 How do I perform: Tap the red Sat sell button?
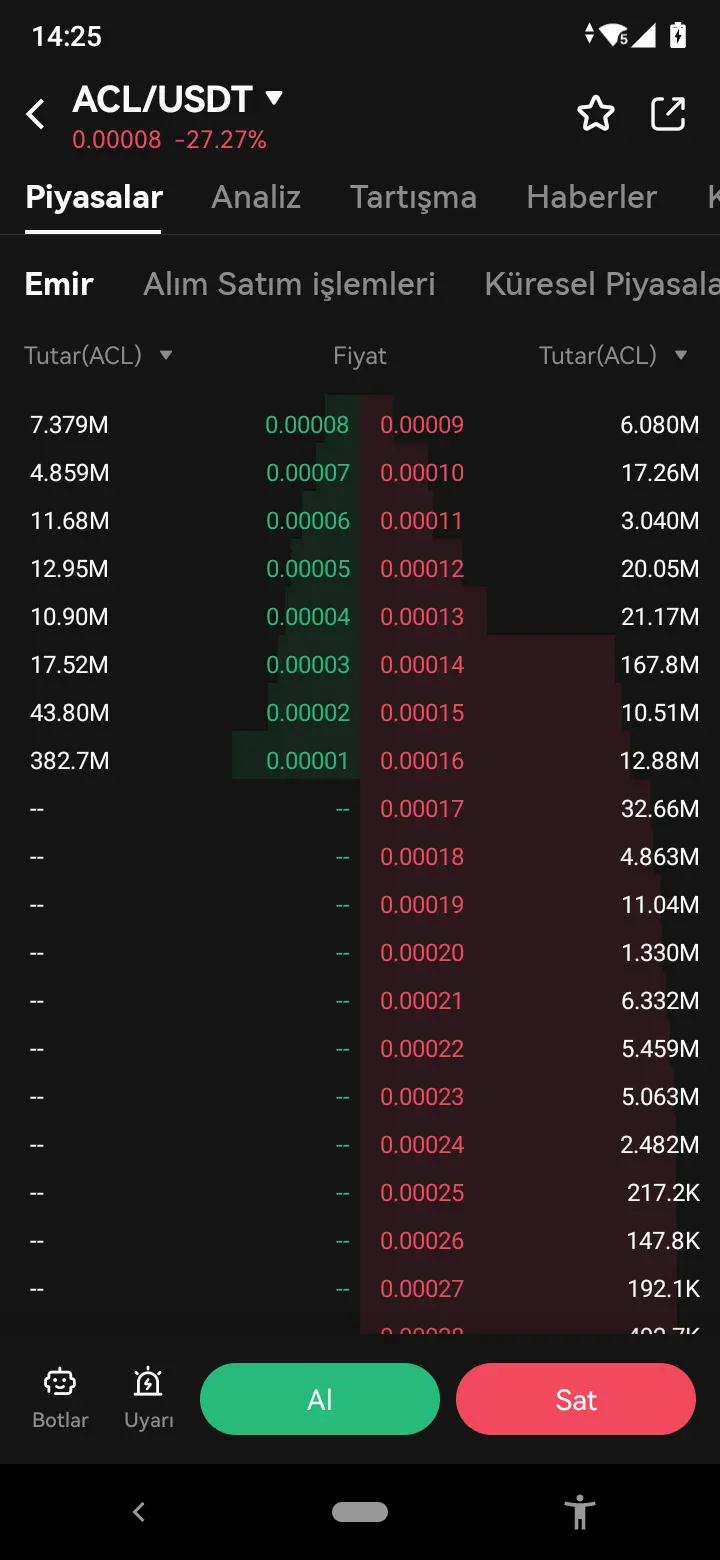pos(576,1399)
